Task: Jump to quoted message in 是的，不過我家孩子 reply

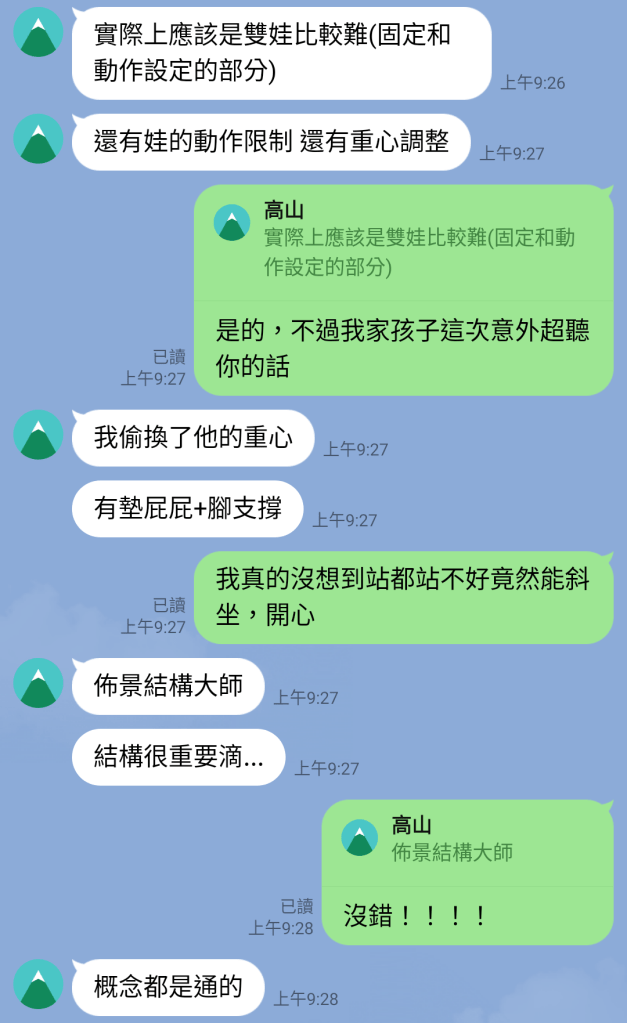Action: click(x=403, y=240)
